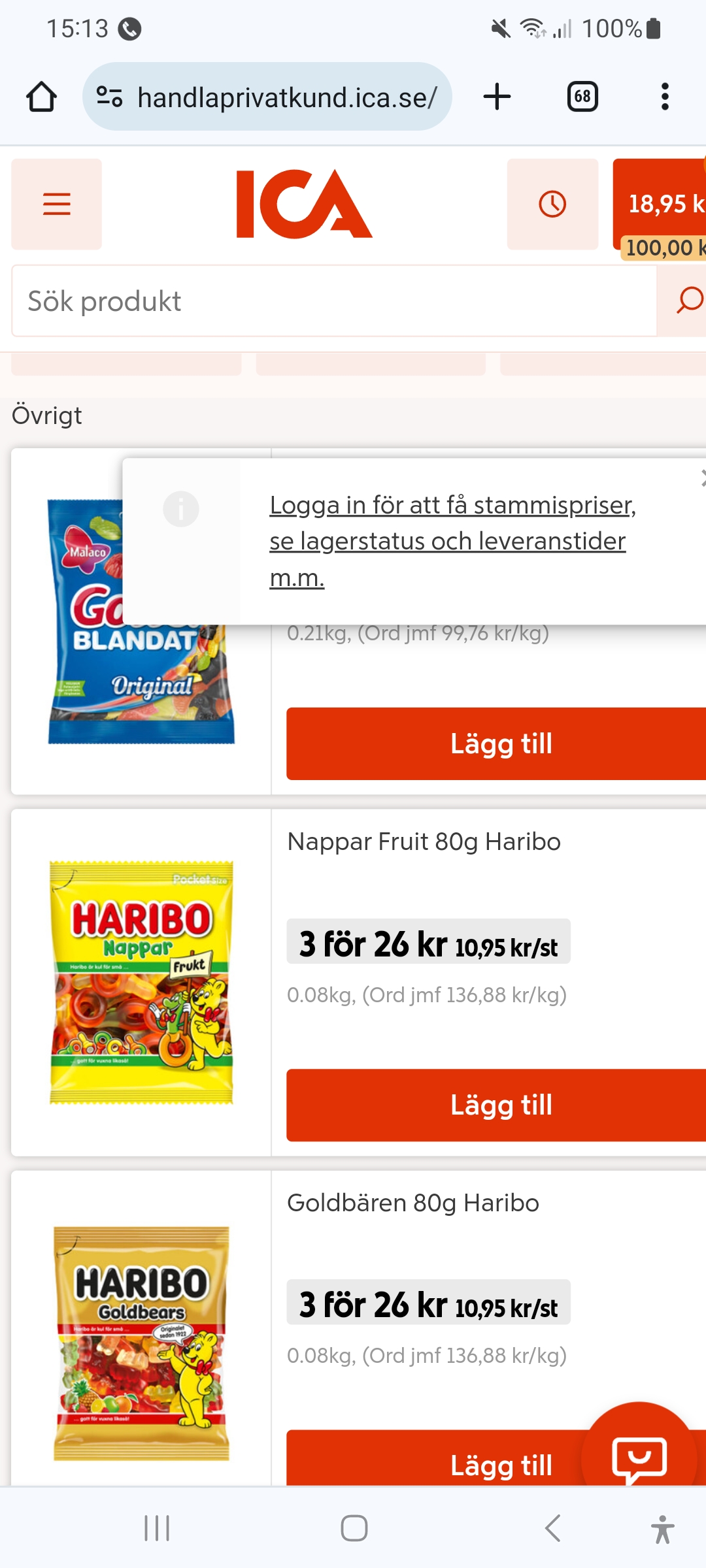The width and height of the screenshot is (706, 1568).
Task: Go back with the system back button
Action: pyautogui.click(x=552, y=1528)
